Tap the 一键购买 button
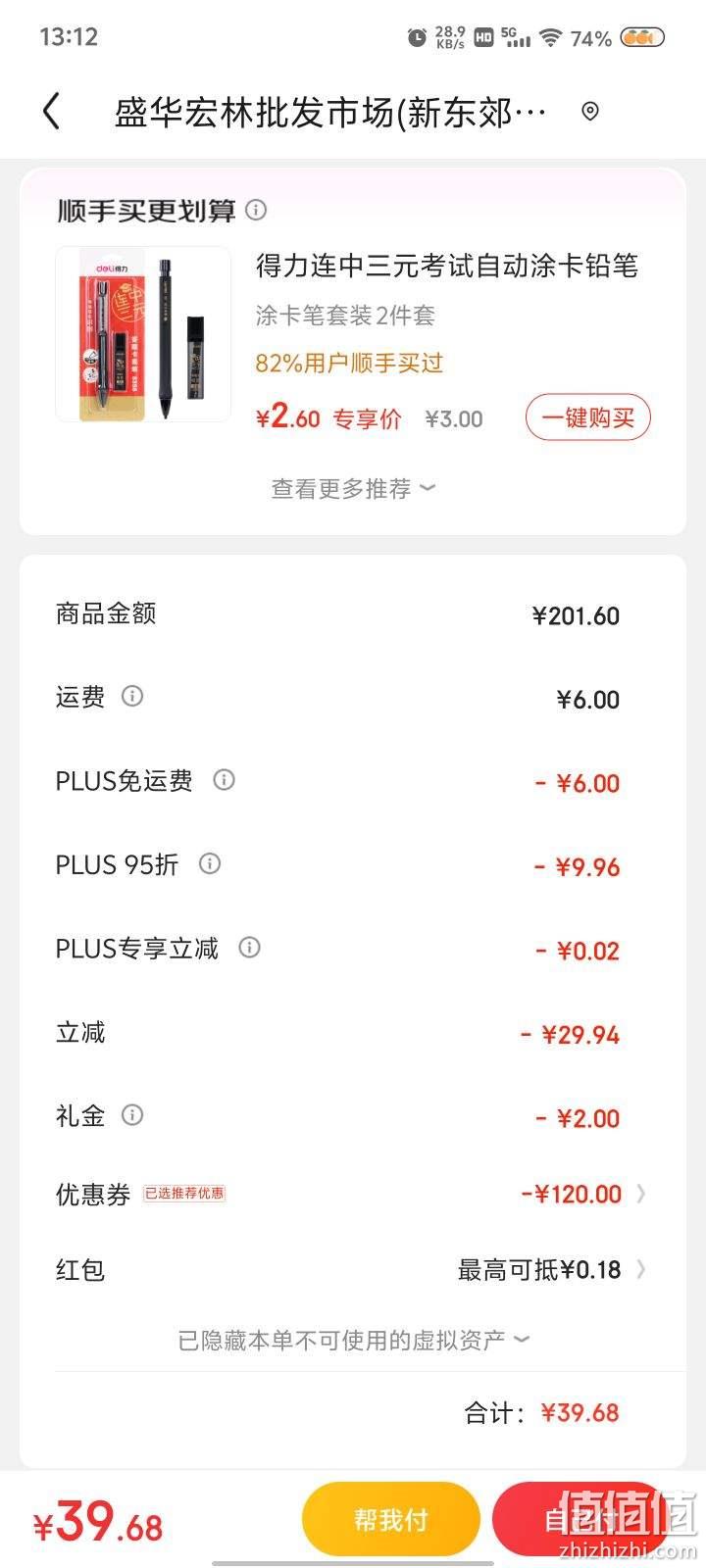The width and height of the screenshot is (706, 1568). [588, 418]
